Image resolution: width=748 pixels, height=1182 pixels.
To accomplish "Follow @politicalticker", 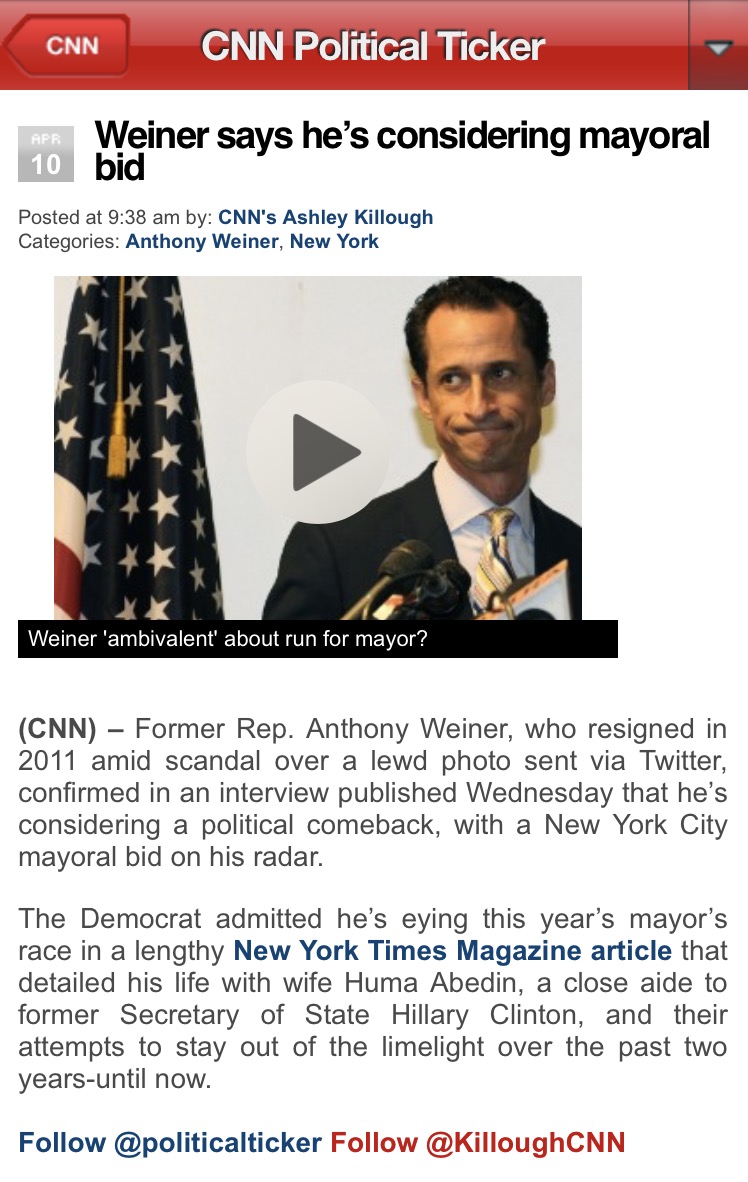I will (170, 1142).
